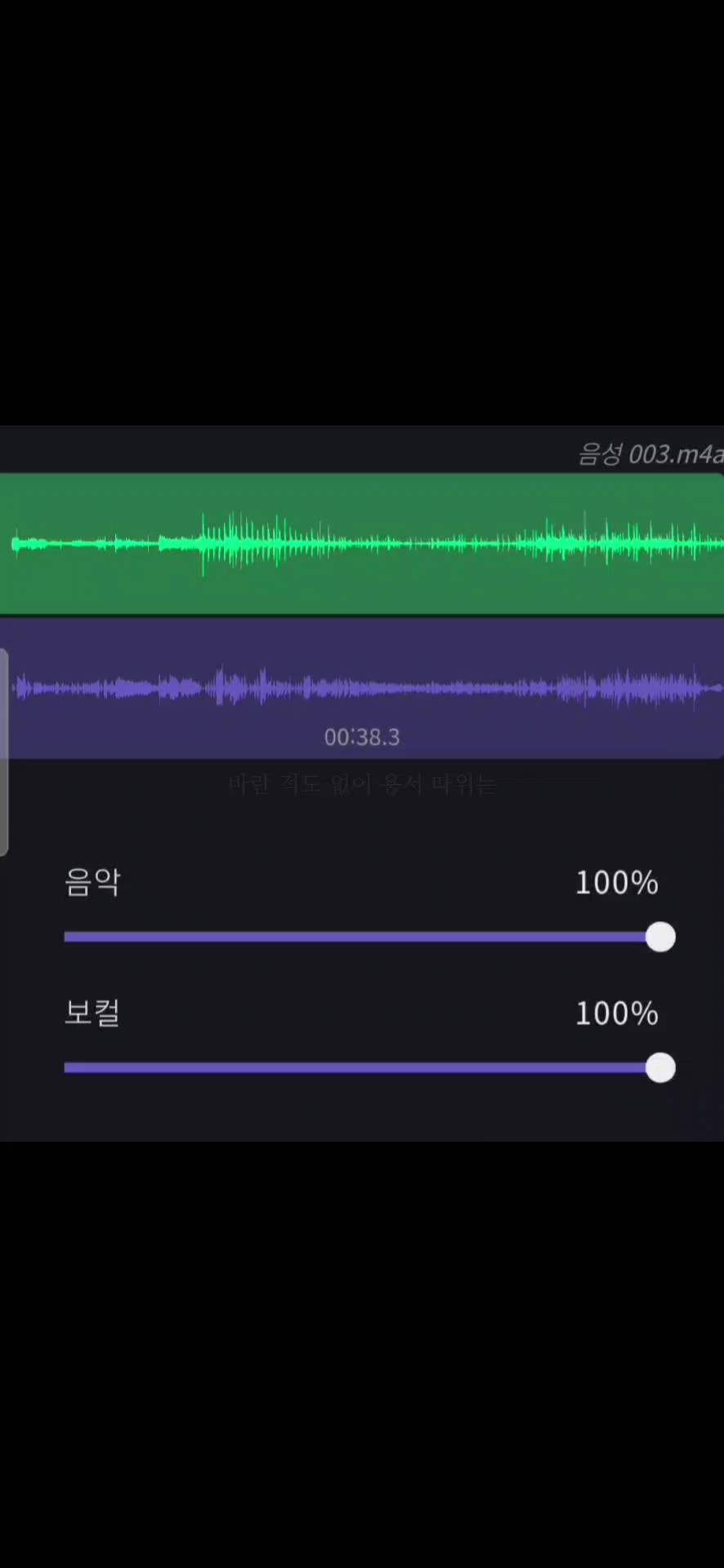Tap the 보컬 volume slider
724x1568 pixels.
click(x=369, y=1067)
